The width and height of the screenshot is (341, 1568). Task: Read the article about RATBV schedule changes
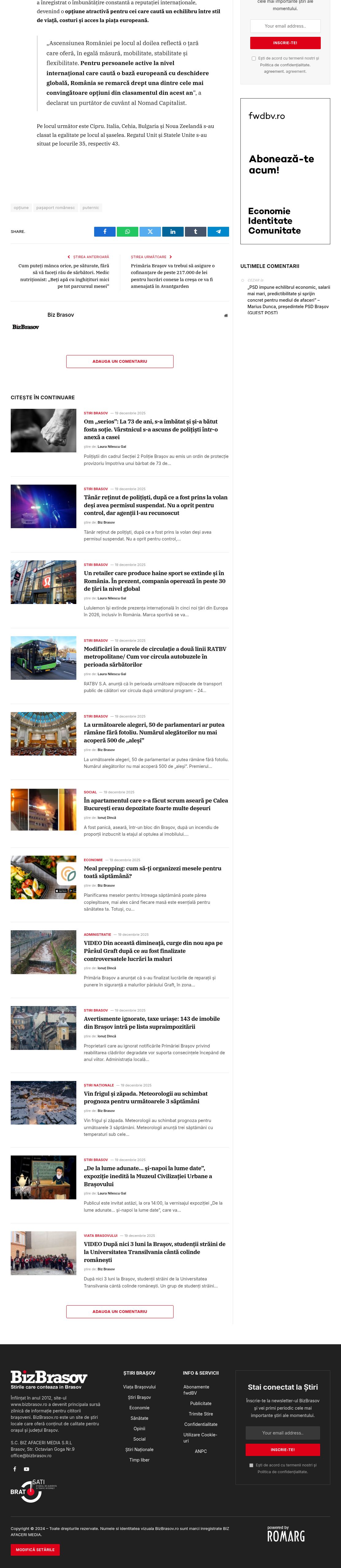[x=155, y=657]
